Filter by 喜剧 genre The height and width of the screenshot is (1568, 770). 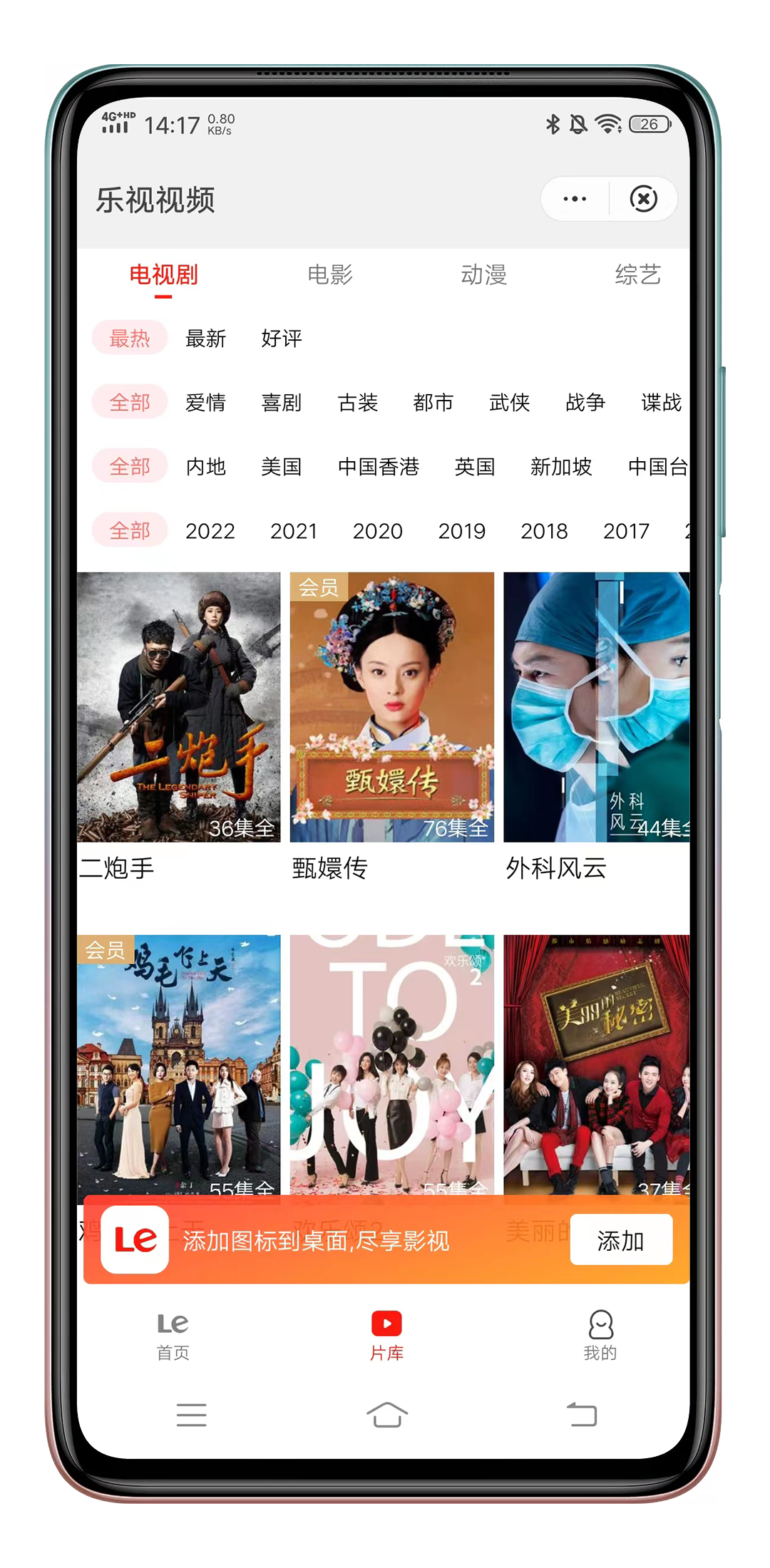tap(282, 403)
